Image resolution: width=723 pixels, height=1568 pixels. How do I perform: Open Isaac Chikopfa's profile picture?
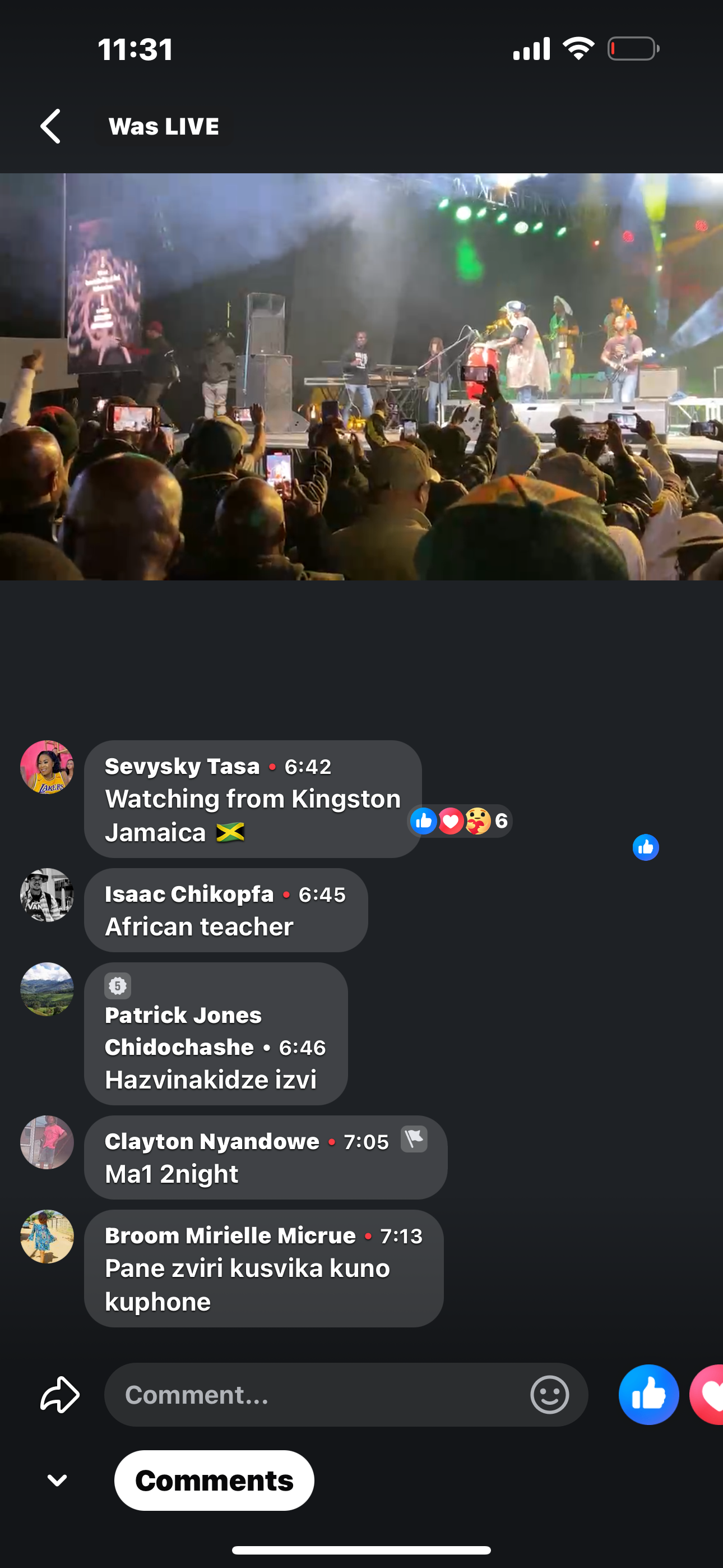47,895
